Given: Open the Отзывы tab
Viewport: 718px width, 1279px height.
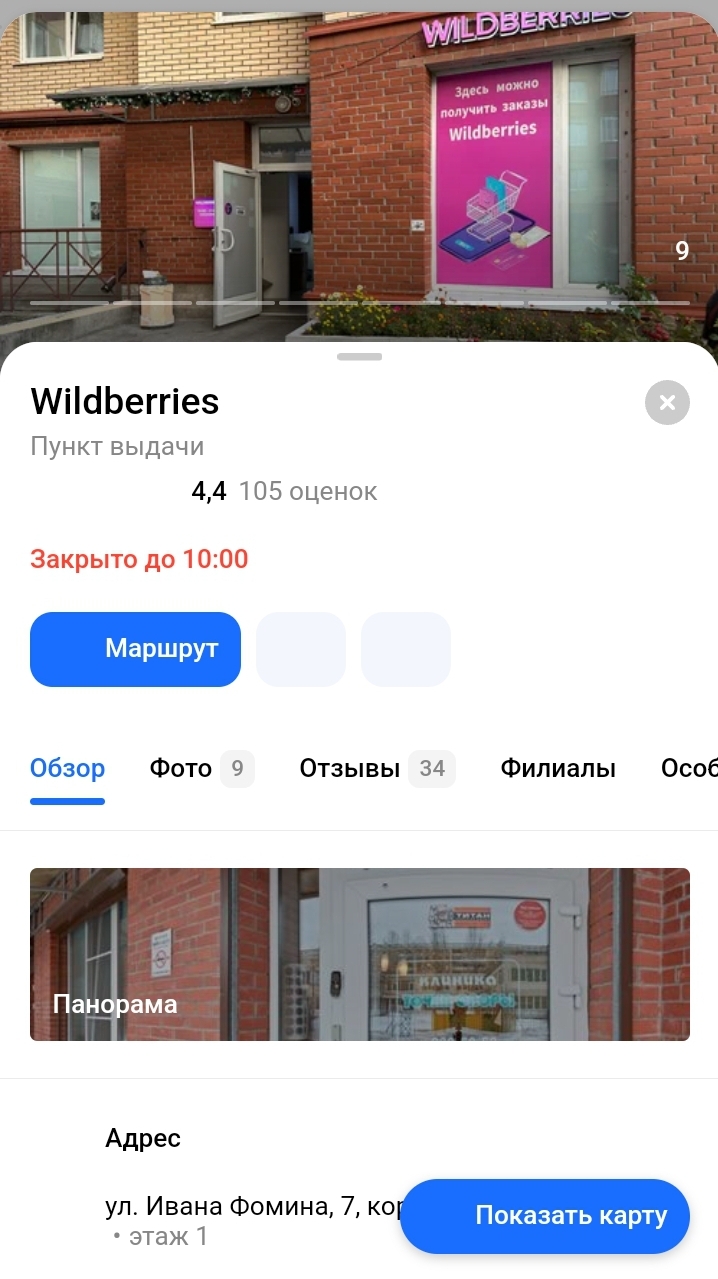Looking at the screenshot, I should pos(376,768).
